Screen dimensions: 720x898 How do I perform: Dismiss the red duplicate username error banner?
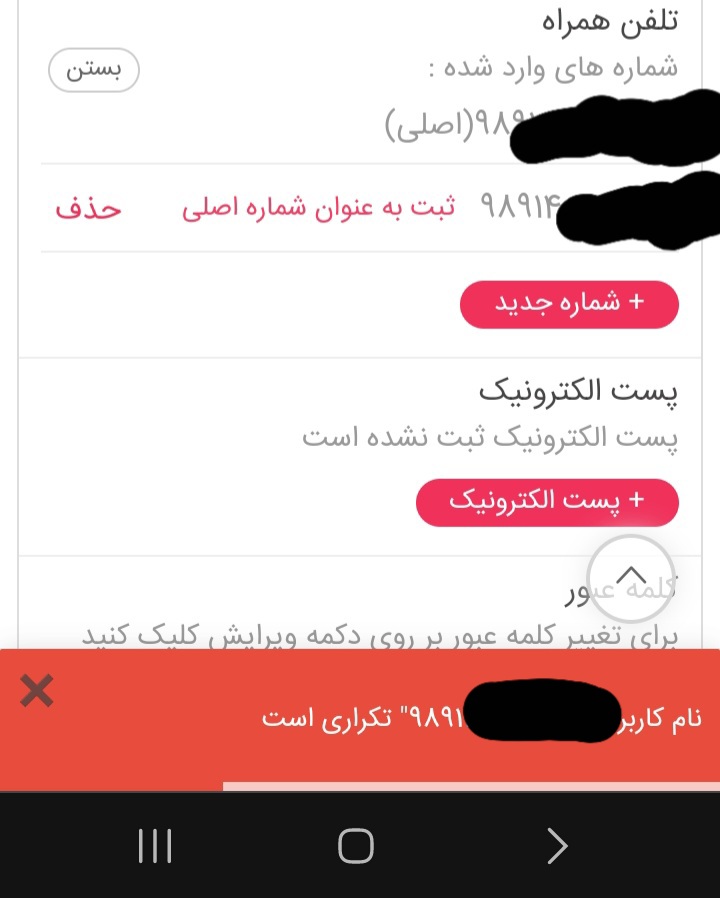pyautogui.click(x=37, y=691)
